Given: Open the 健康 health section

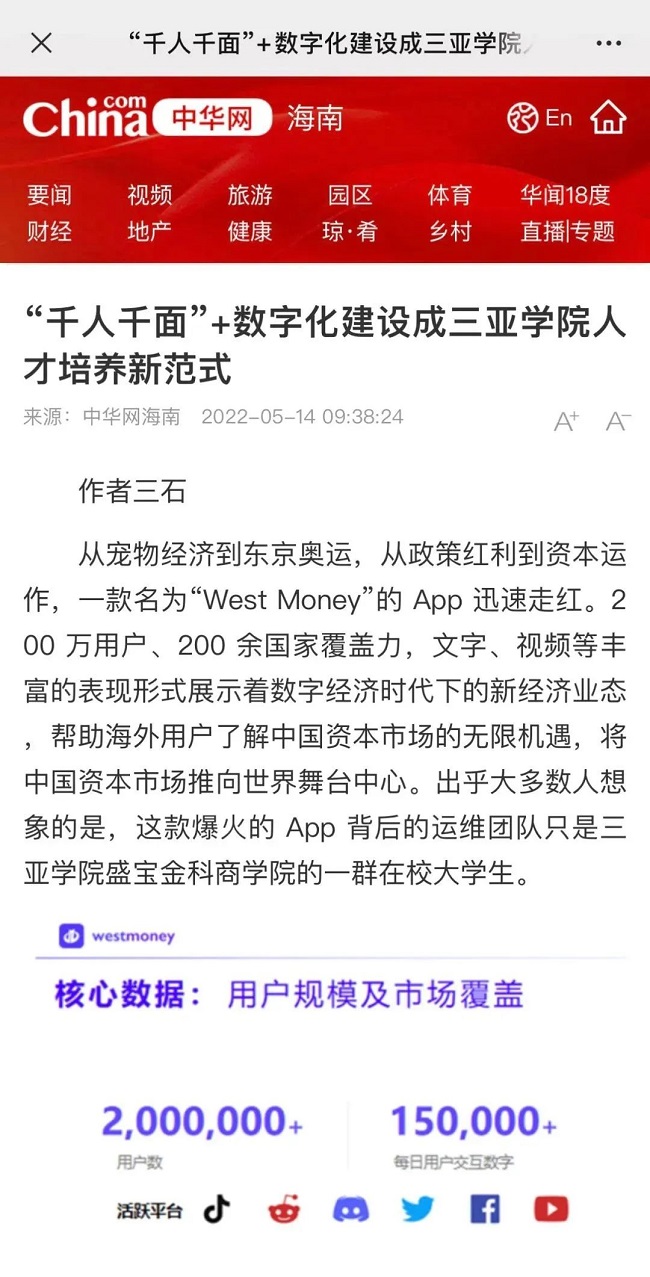Looking at the screenshot, I should 250,232.
